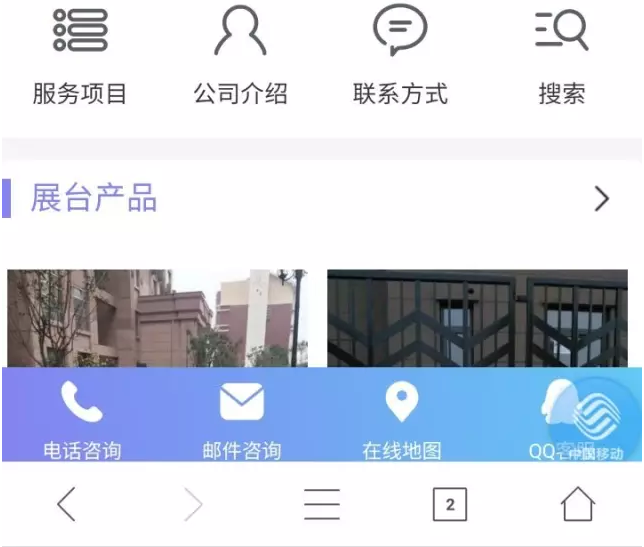Tap 电话咨询 to call
This screenshot has width=644, height=547.
(x=82, y=418)
